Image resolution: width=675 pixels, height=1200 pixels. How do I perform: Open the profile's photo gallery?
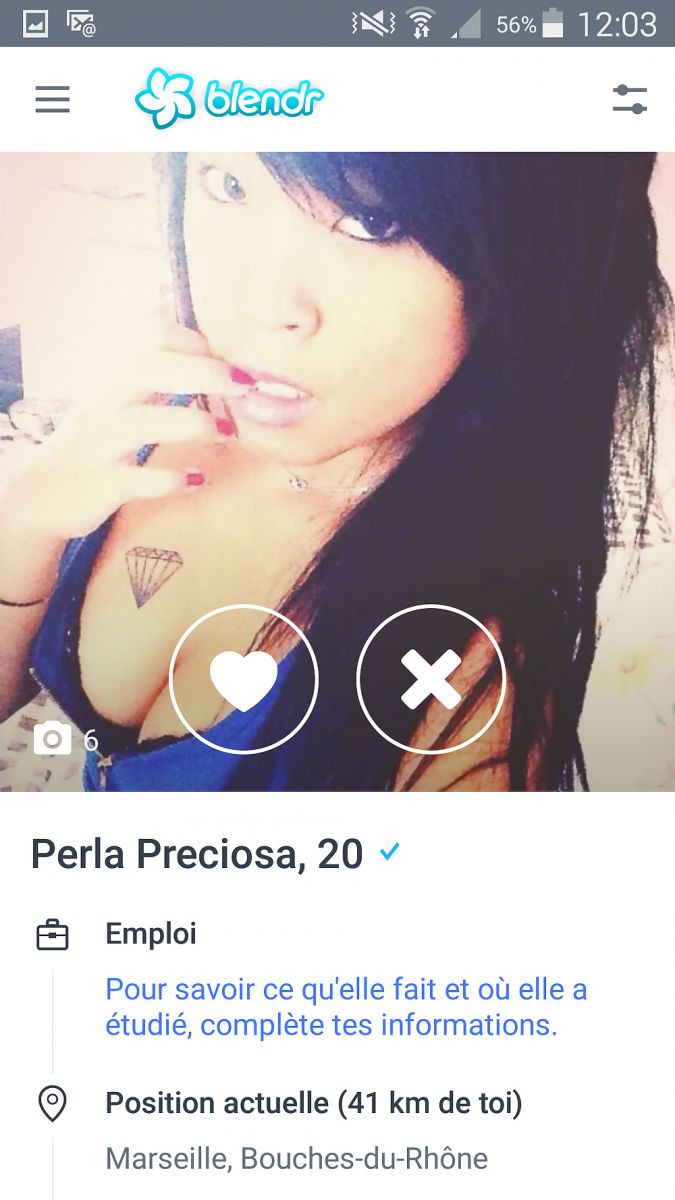pyautogui.click(x=66, y=740)
